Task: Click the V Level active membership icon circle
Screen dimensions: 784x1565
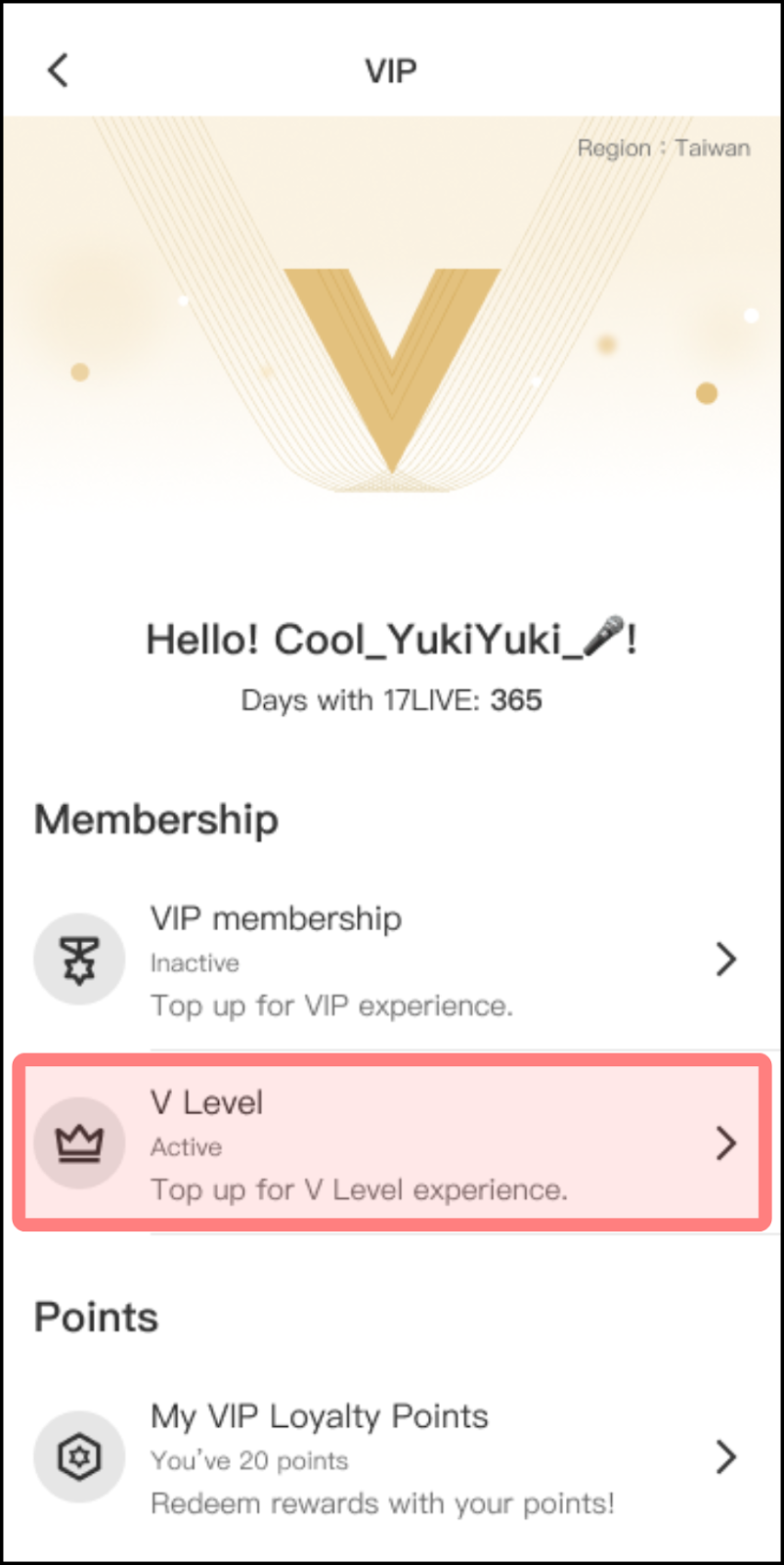Action: (x=79, y=1142)
